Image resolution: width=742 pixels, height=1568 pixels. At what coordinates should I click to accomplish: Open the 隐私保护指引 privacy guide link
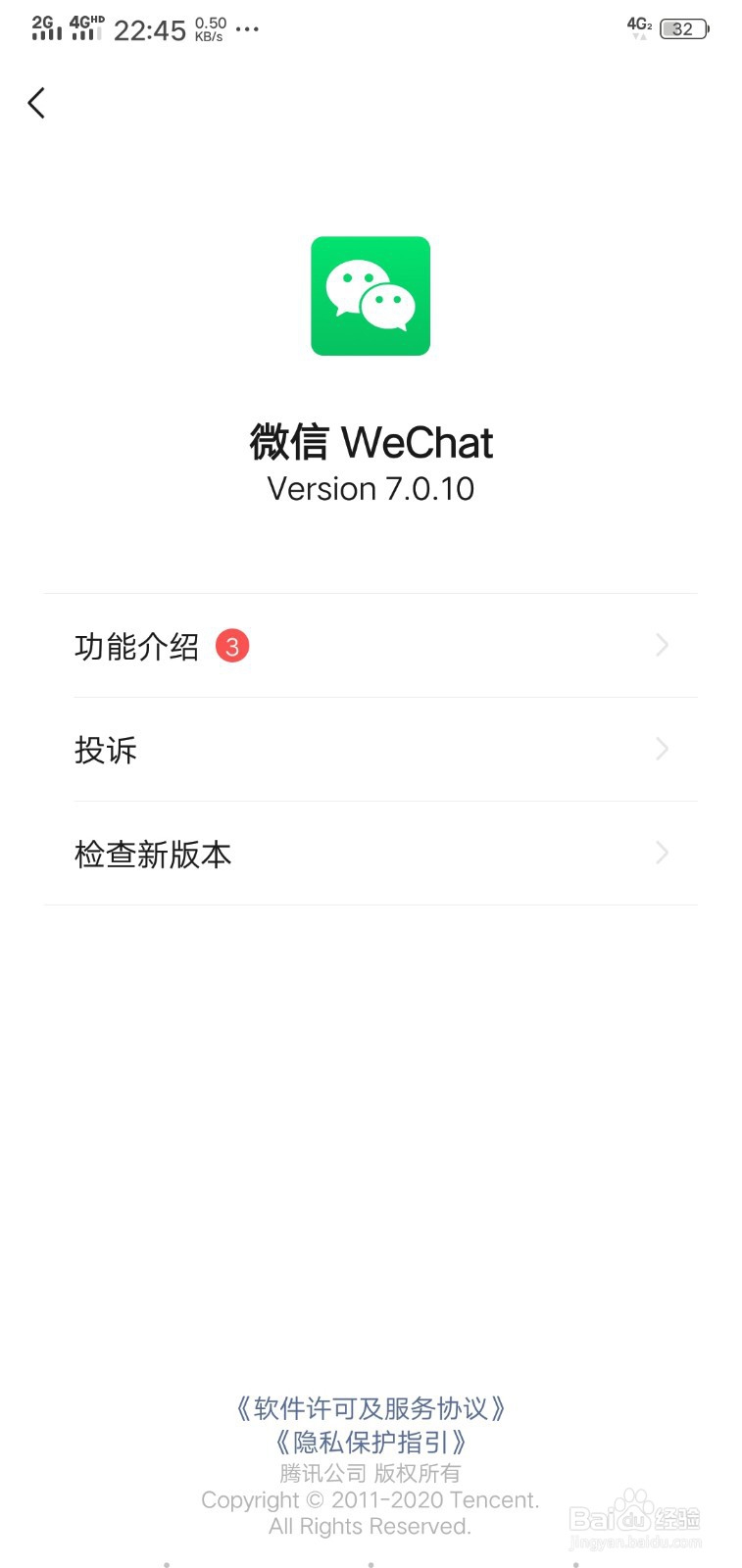pos(371,1442)
